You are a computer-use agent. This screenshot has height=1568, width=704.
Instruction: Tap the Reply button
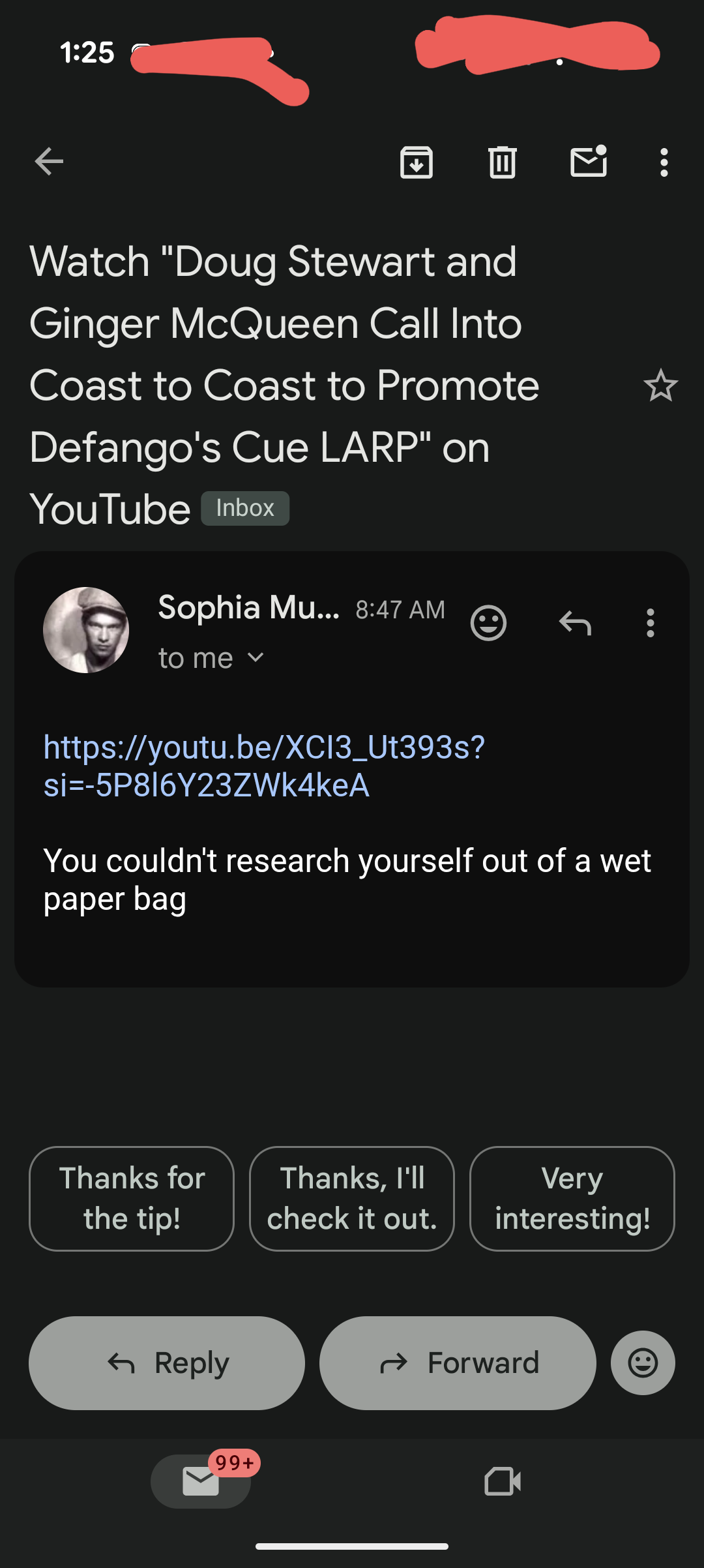coord(167,1363)
